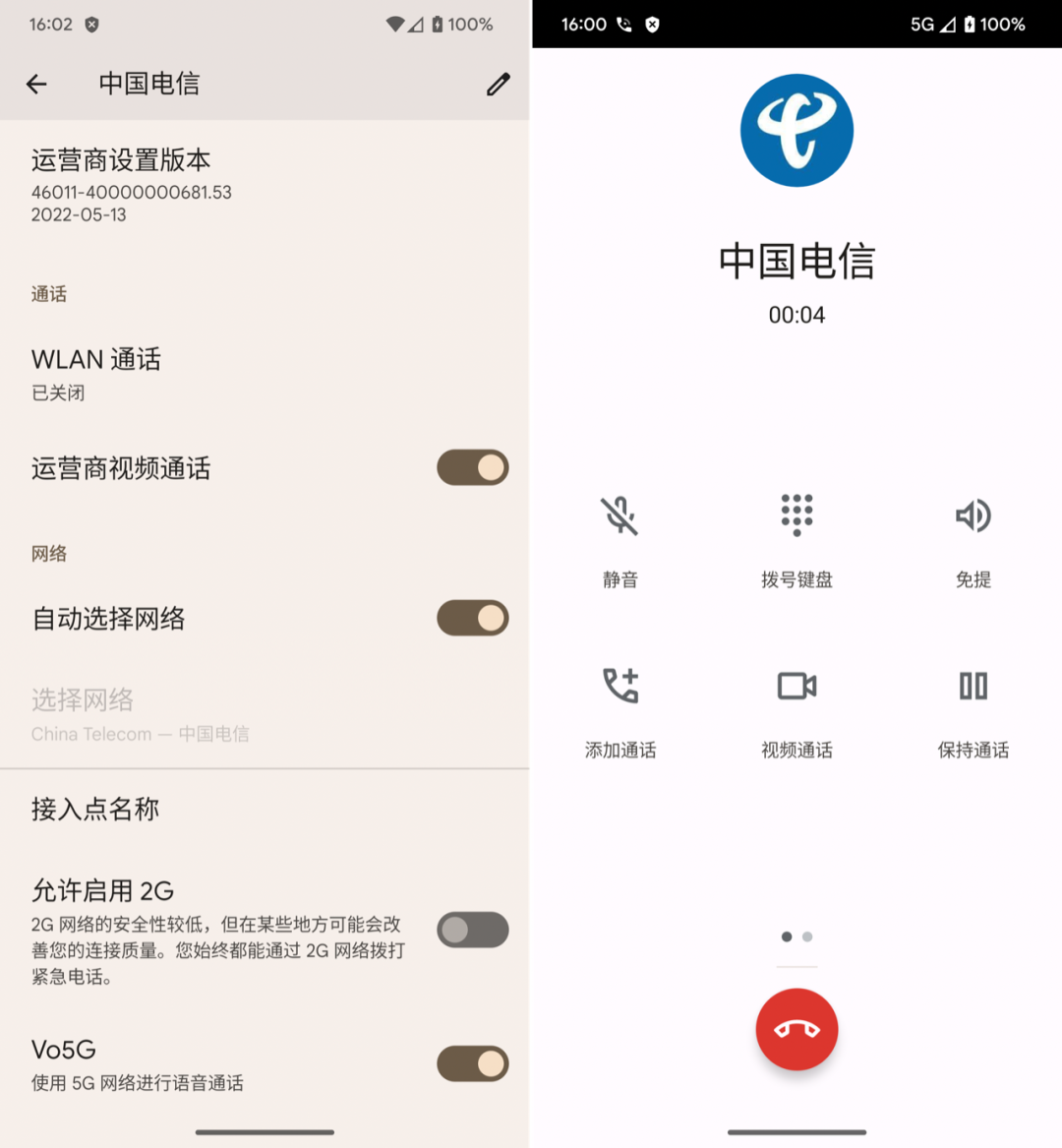Go back from the 中国电信 settings page
The image size is (1062, 1148).
tap(36, 85)
